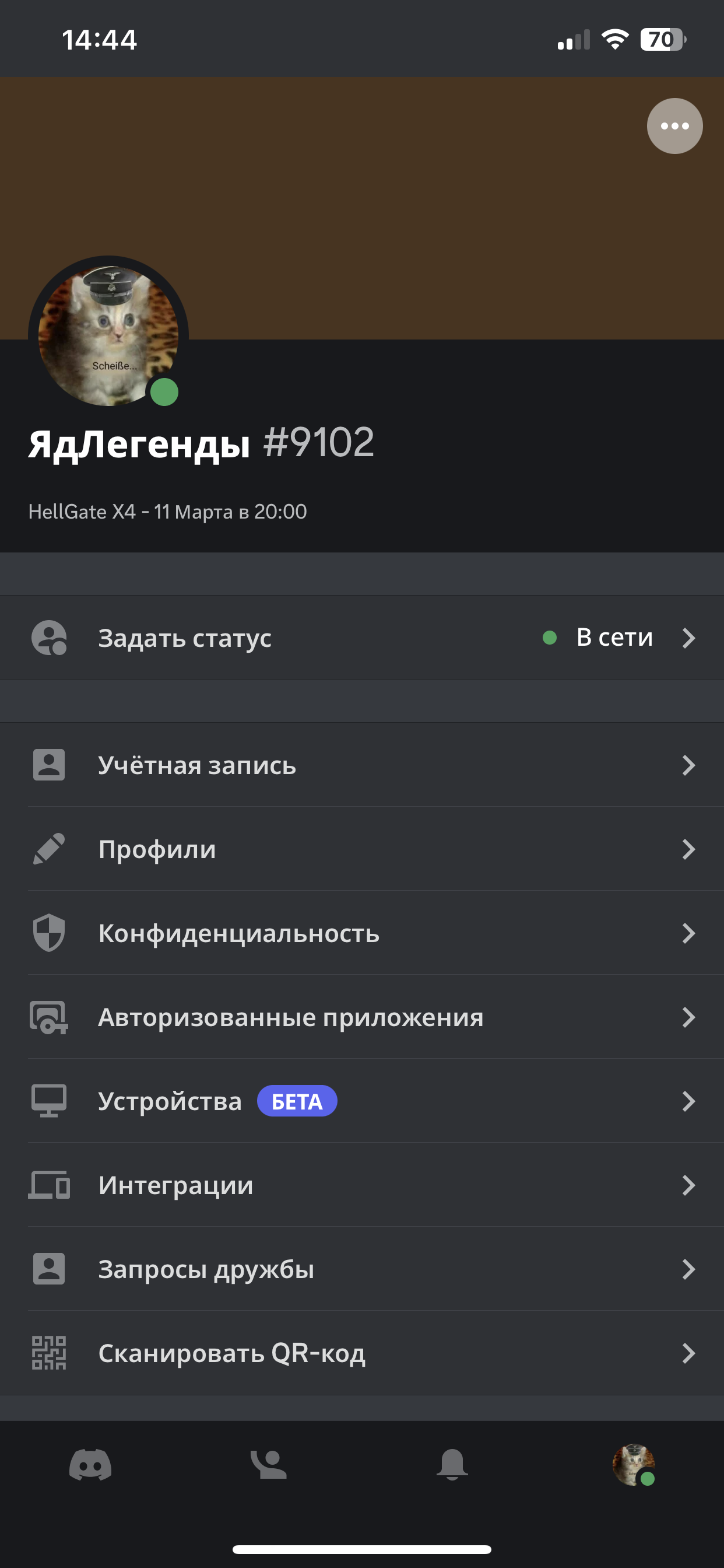Open Авторизованные приложения

[x=362, y=1017]
